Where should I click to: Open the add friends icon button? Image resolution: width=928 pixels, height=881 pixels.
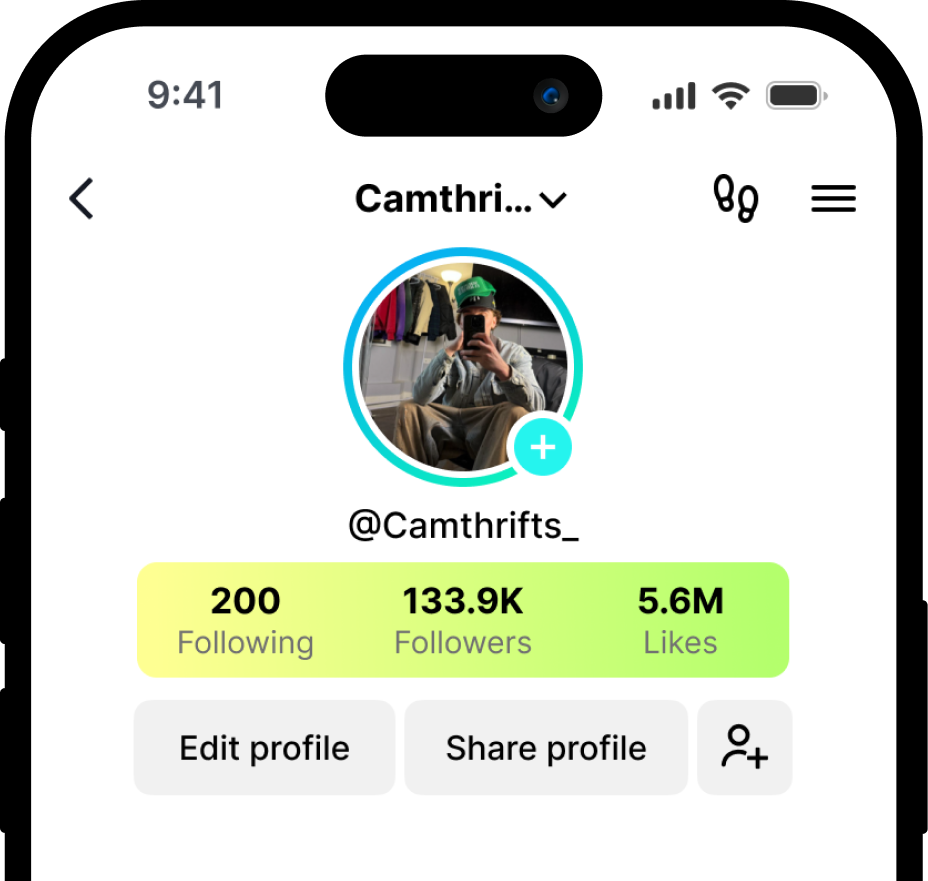[745, 748]
